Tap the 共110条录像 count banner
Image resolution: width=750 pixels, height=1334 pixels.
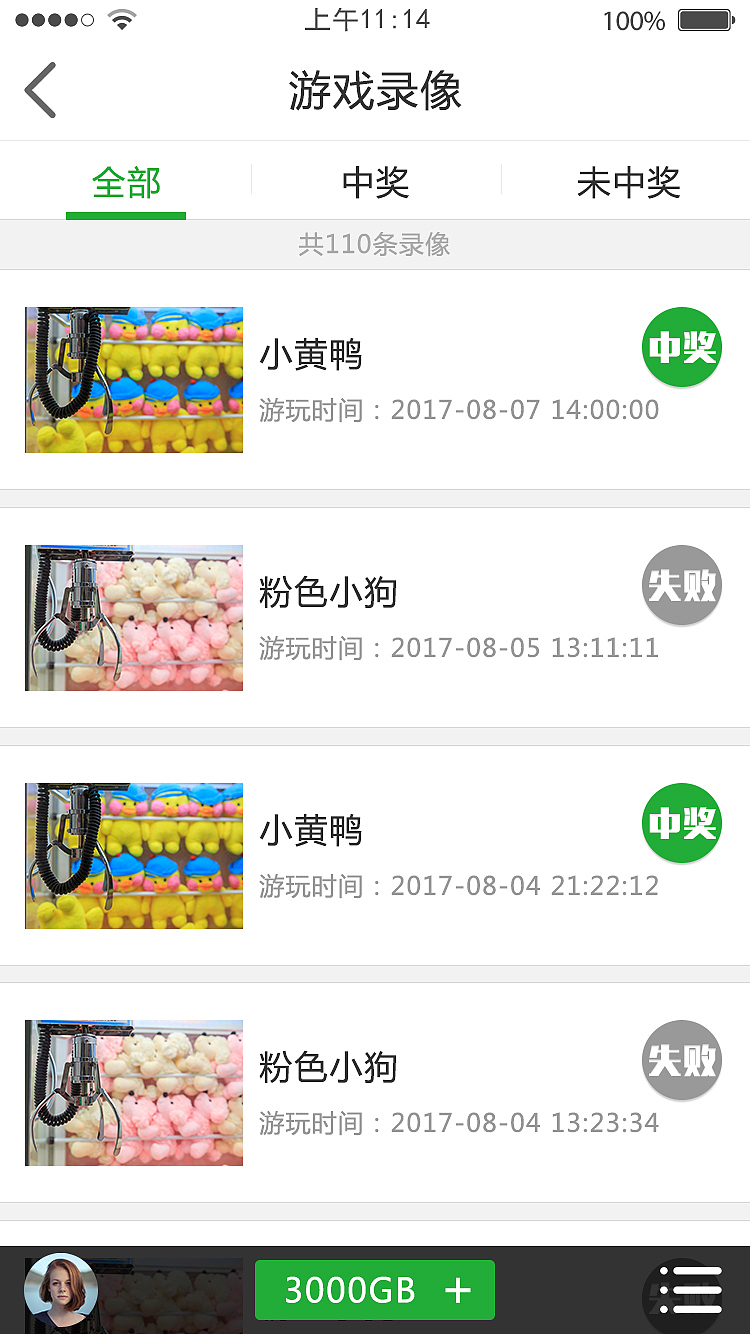(375, 244)
